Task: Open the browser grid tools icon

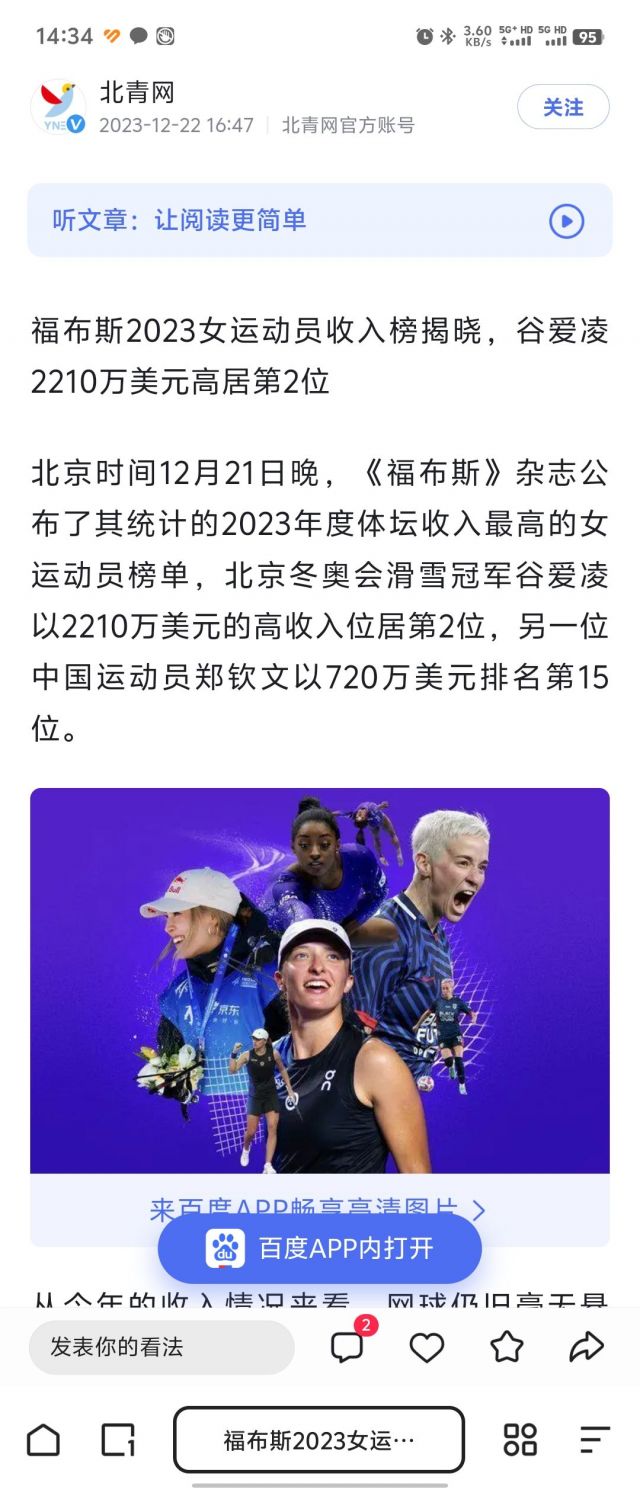Action: coord(520,1440)
